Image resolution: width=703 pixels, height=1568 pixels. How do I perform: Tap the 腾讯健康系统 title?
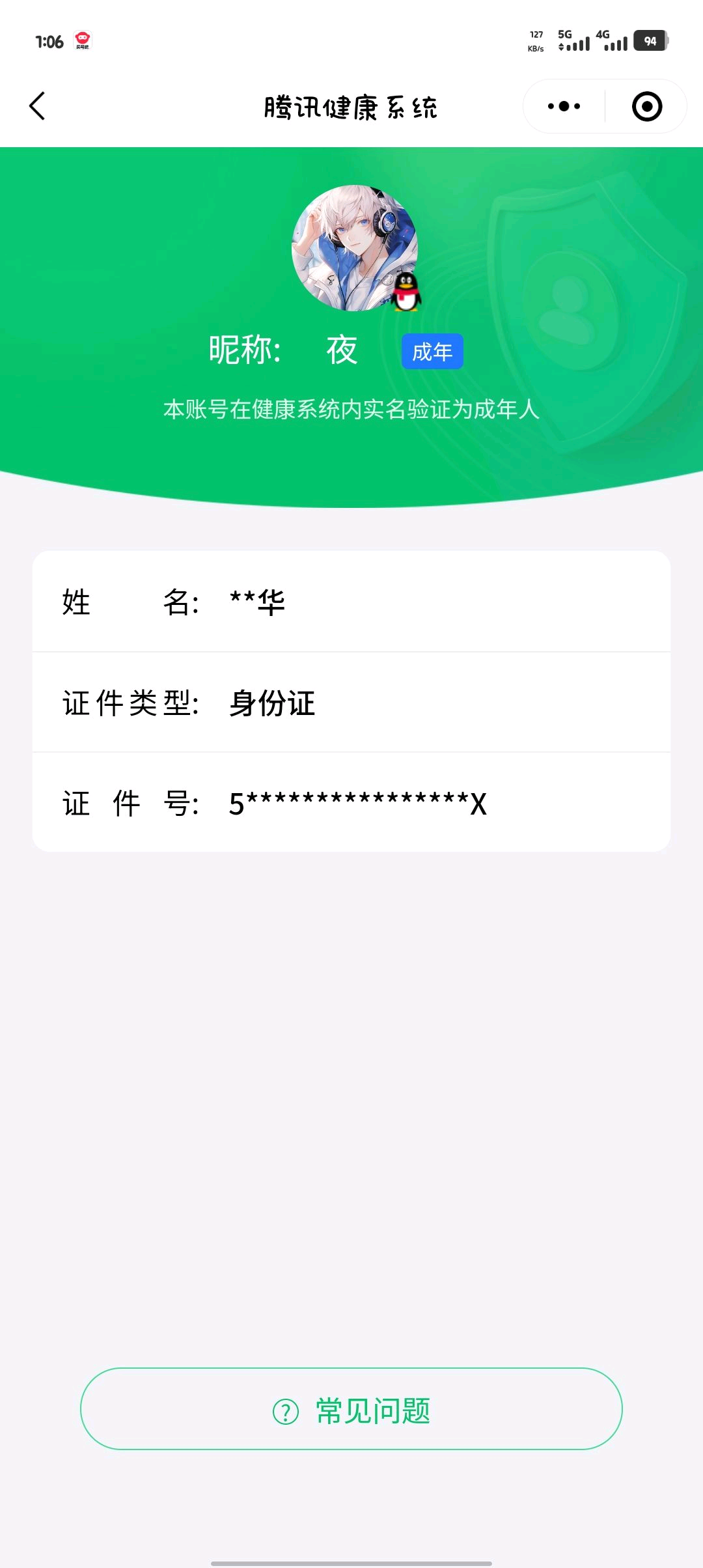(351, 106)
